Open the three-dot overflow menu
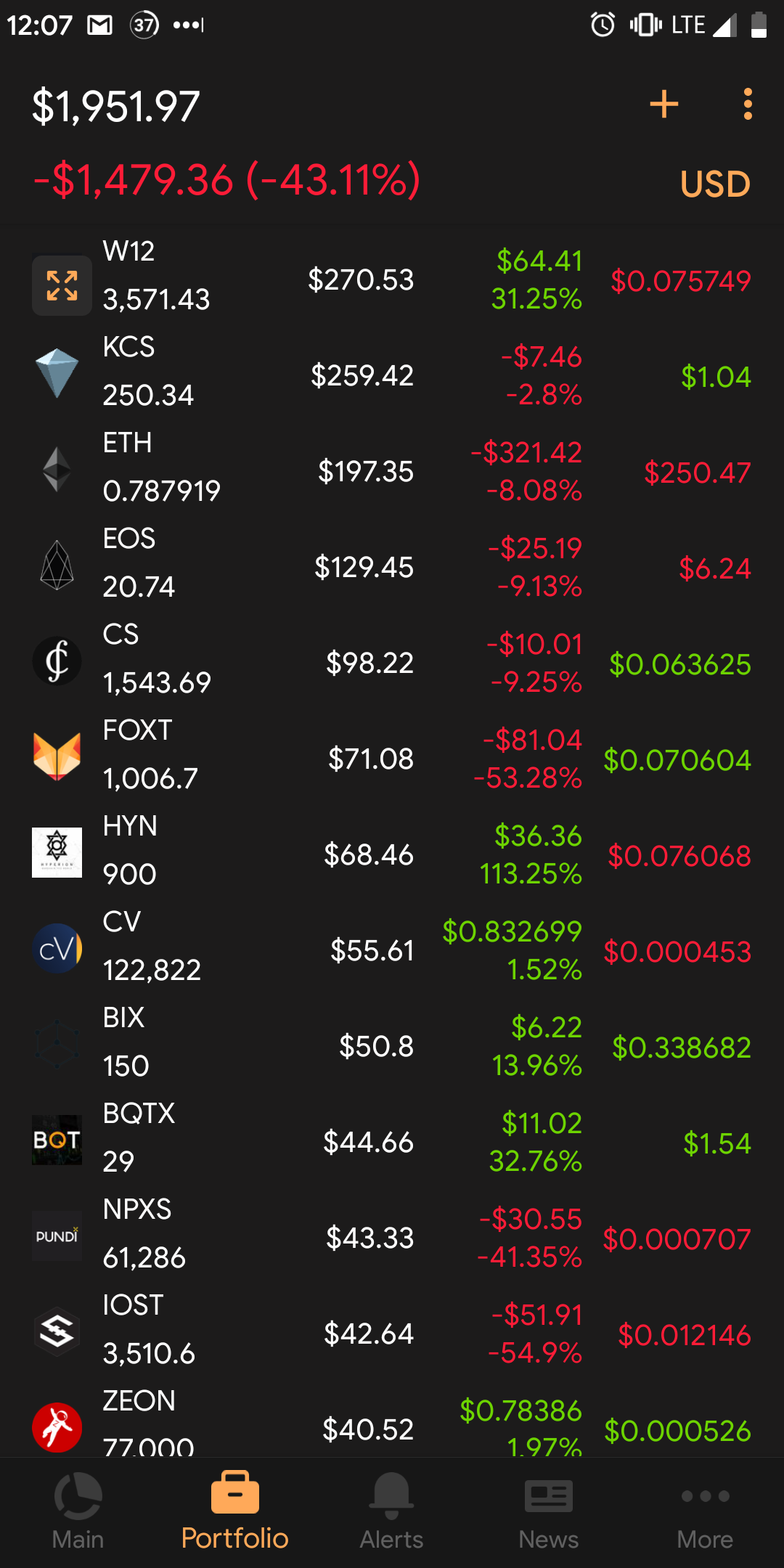784x1568 pixels. 748,105
